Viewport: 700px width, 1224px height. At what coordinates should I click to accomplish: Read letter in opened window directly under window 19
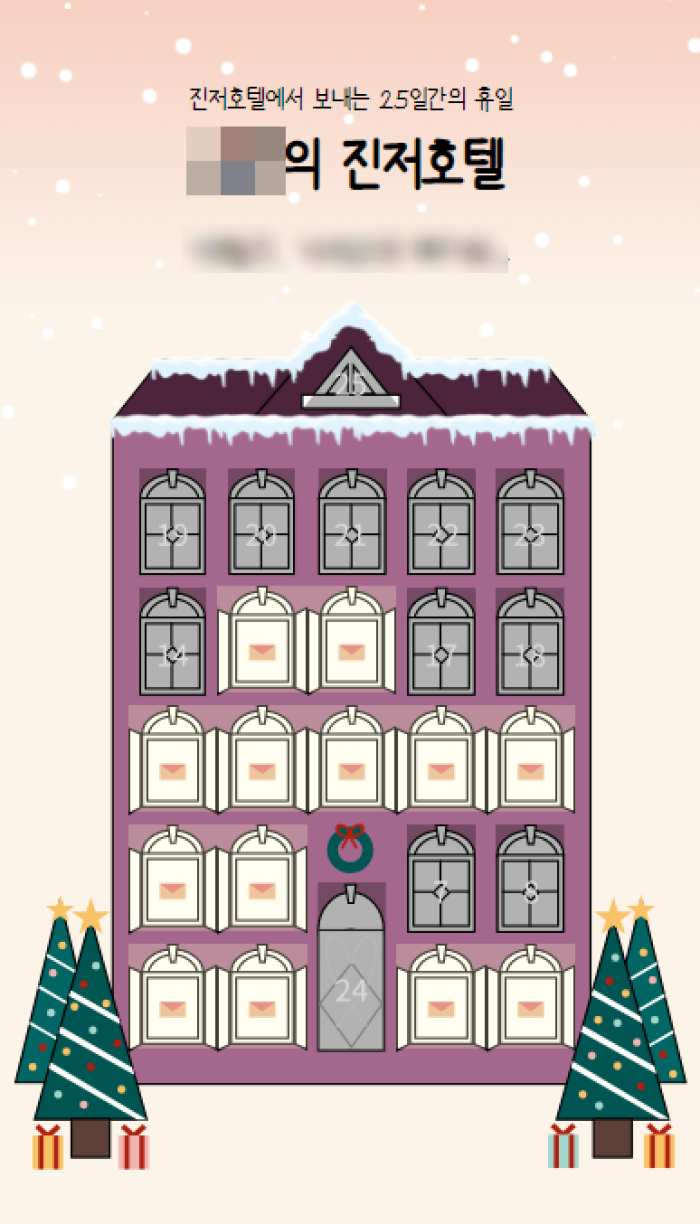click(x=172, y=771)
